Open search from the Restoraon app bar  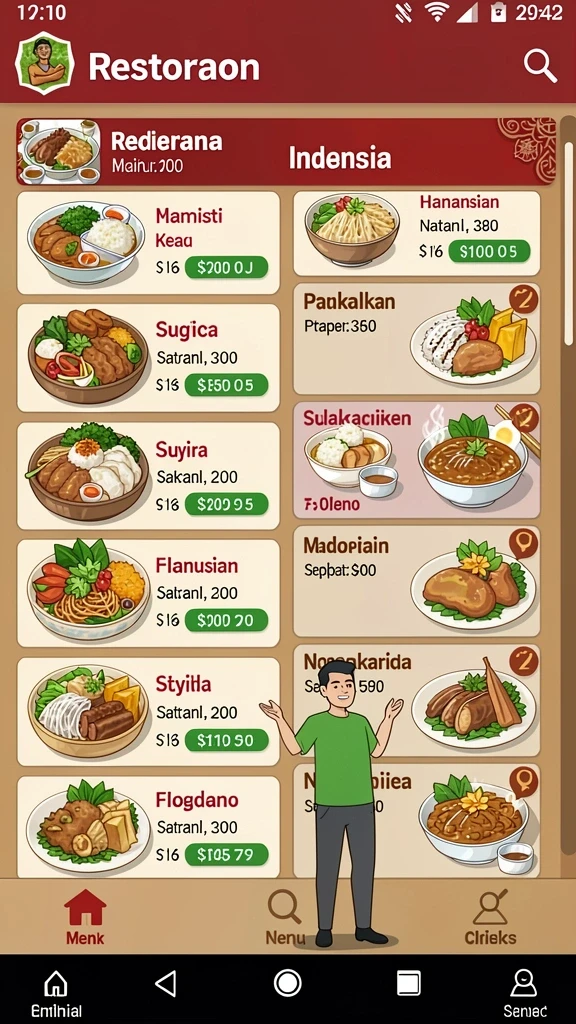point(540,66)
